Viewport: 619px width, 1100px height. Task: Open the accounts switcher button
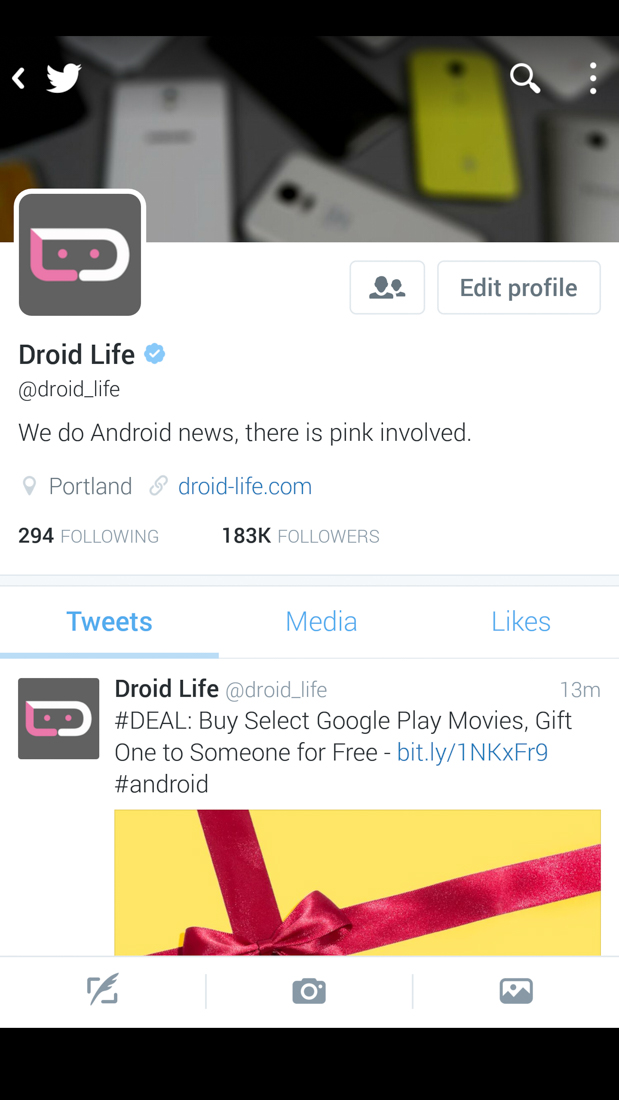pyautogui.click(x=387, y=288)
